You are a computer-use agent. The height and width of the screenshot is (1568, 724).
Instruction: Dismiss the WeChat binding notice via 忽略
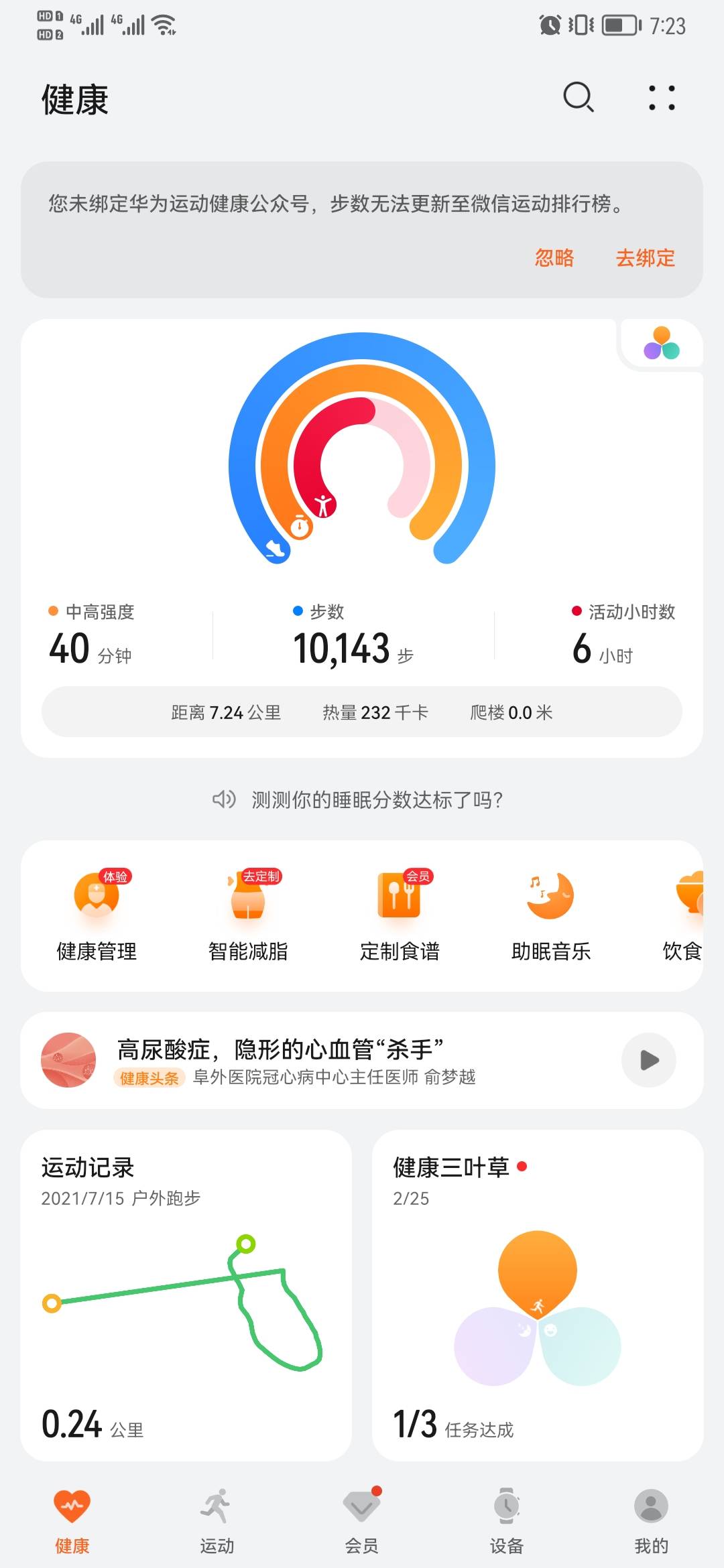pyautogui.click(x=554, y=259)
